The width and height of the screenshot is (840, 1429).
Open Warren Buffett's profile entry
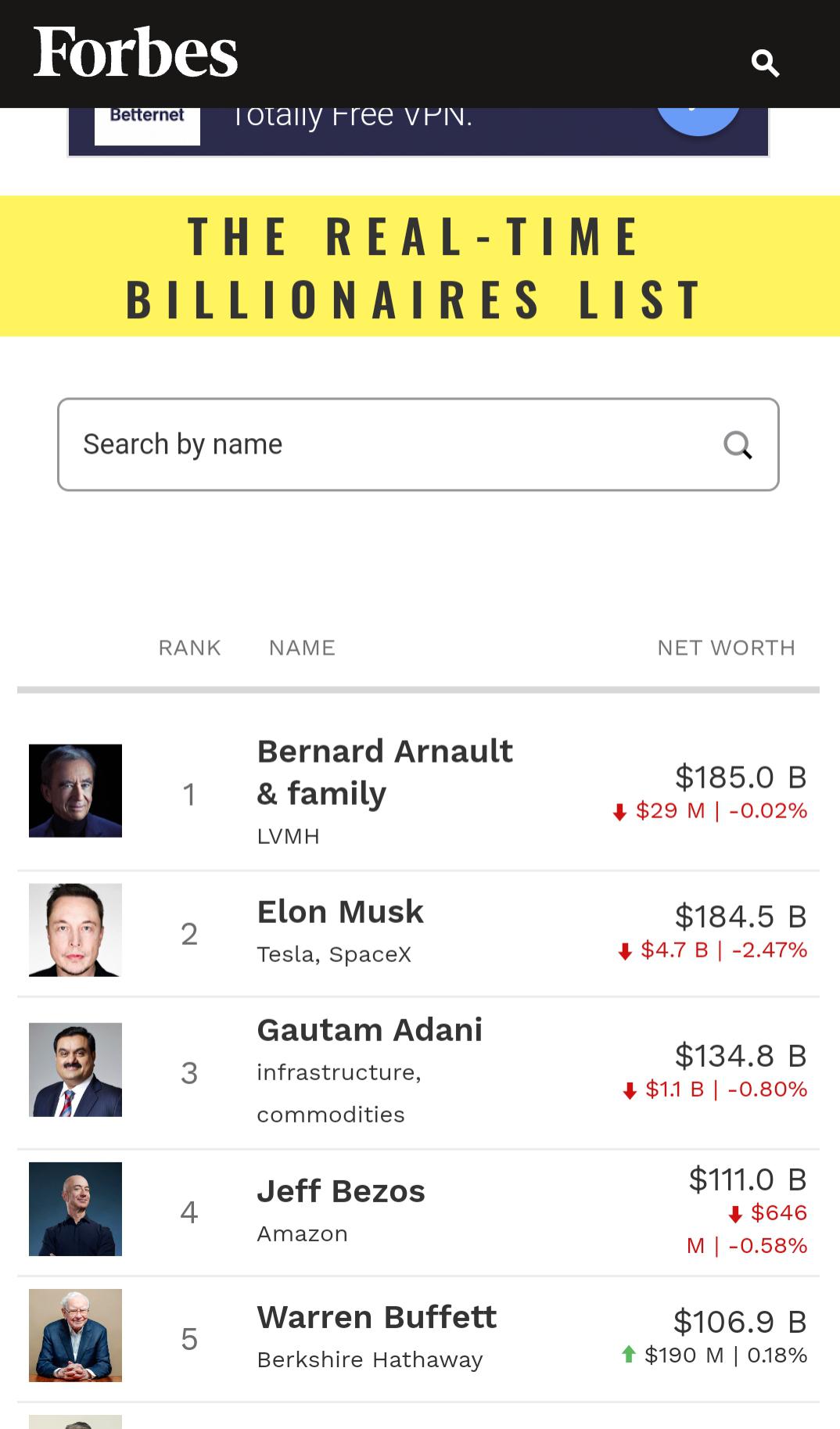click(376, 1317)
